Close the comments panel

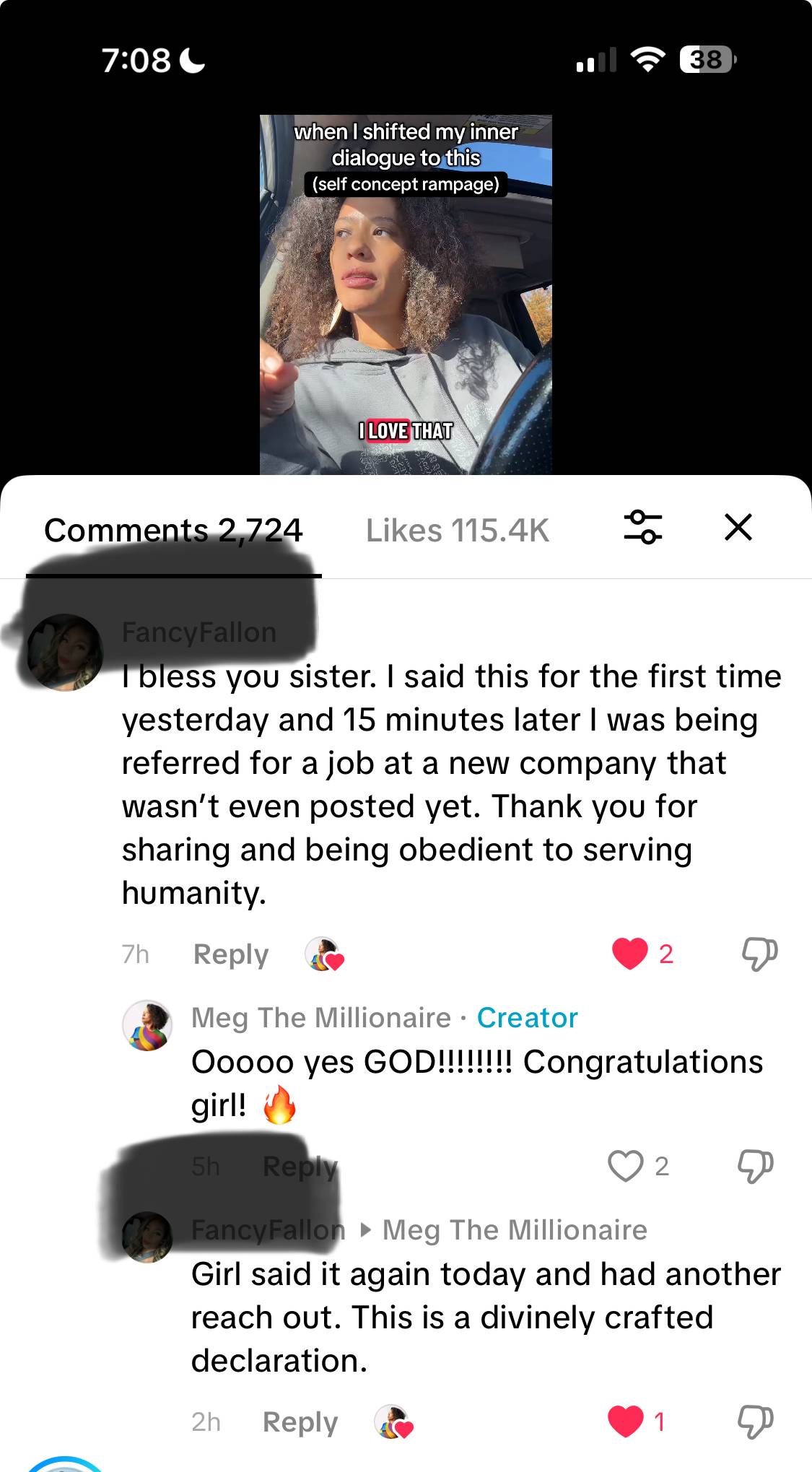[x=738, y=527]
